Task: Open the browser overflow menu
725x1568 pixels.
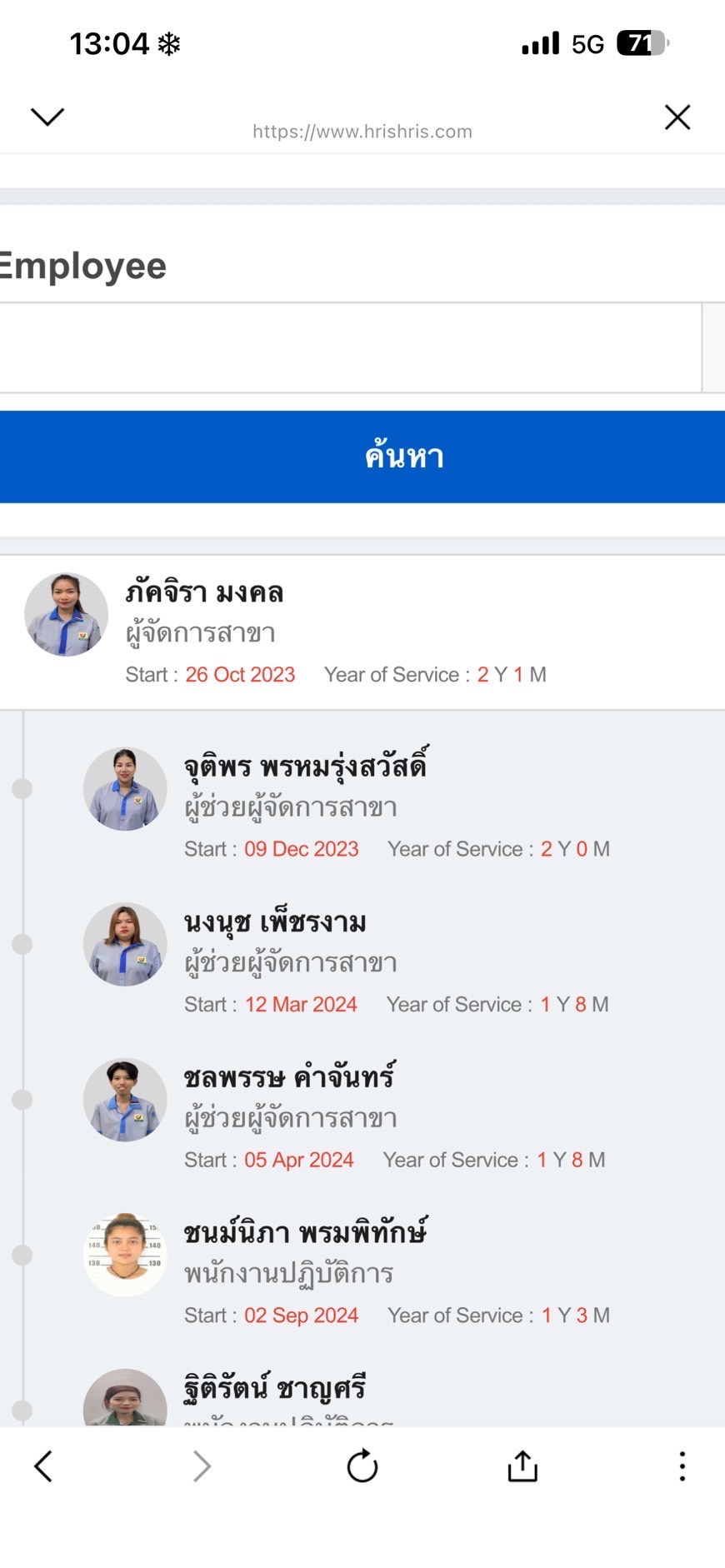Action: click(x=682, y=1466)
